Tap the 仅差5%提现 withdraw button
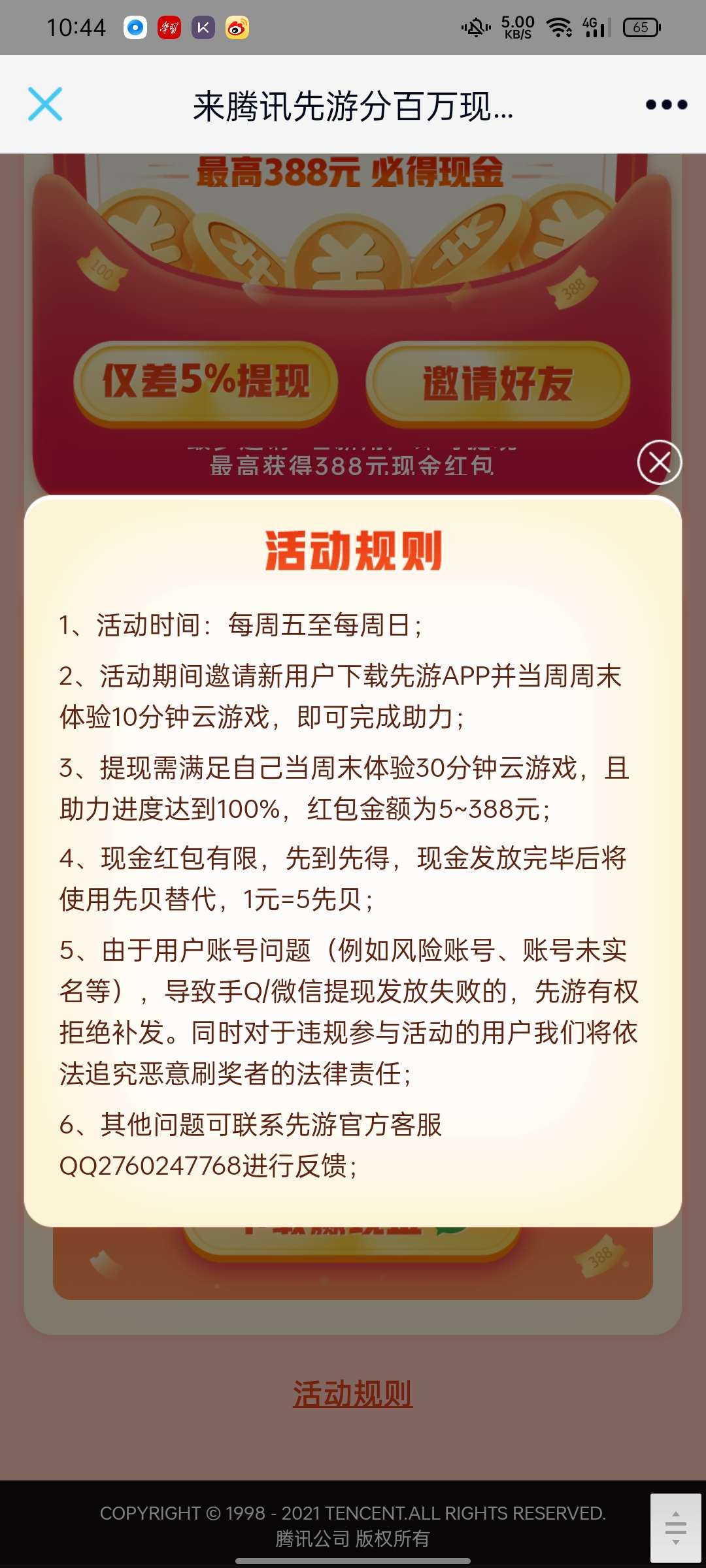 [x=206, y=382]
